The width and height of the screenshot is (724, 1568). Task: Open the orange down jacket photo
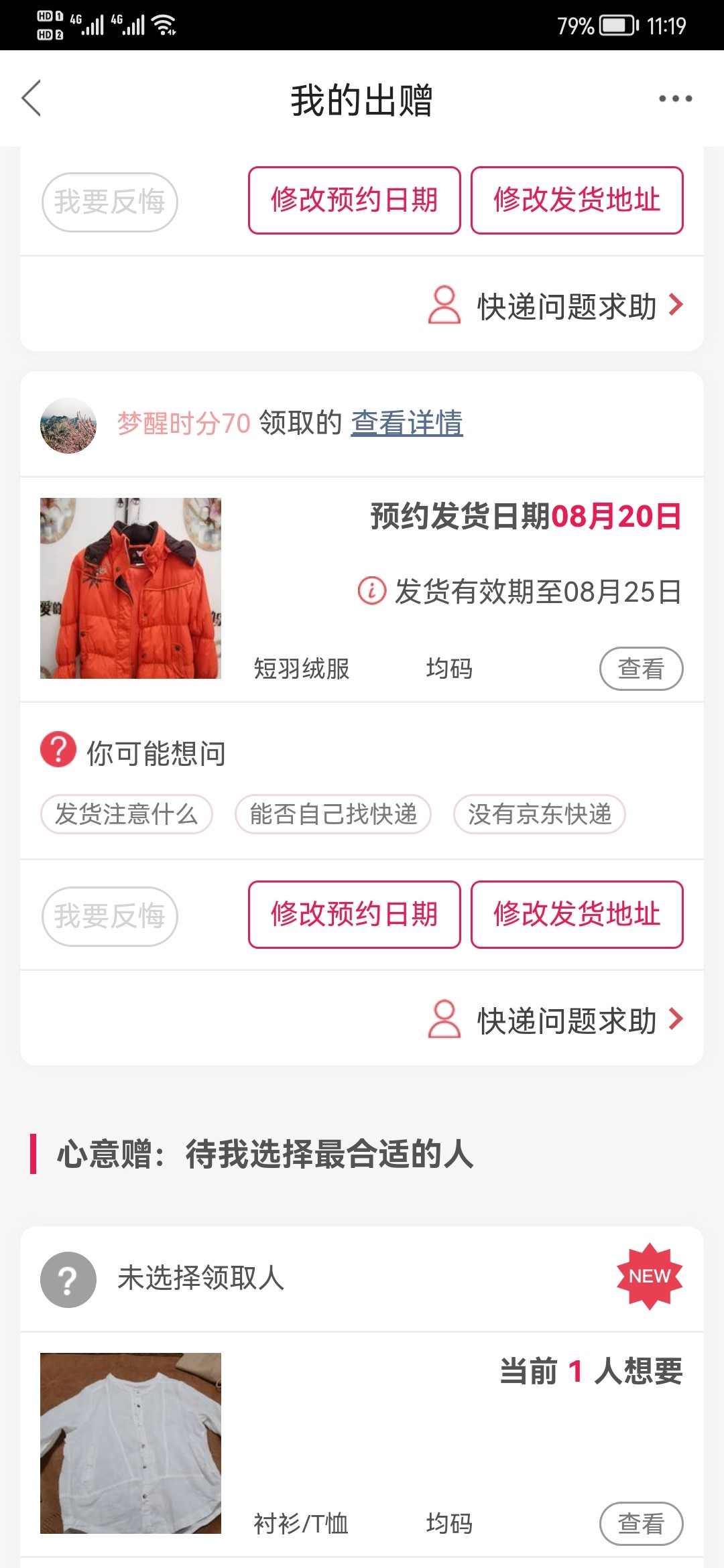131,588
